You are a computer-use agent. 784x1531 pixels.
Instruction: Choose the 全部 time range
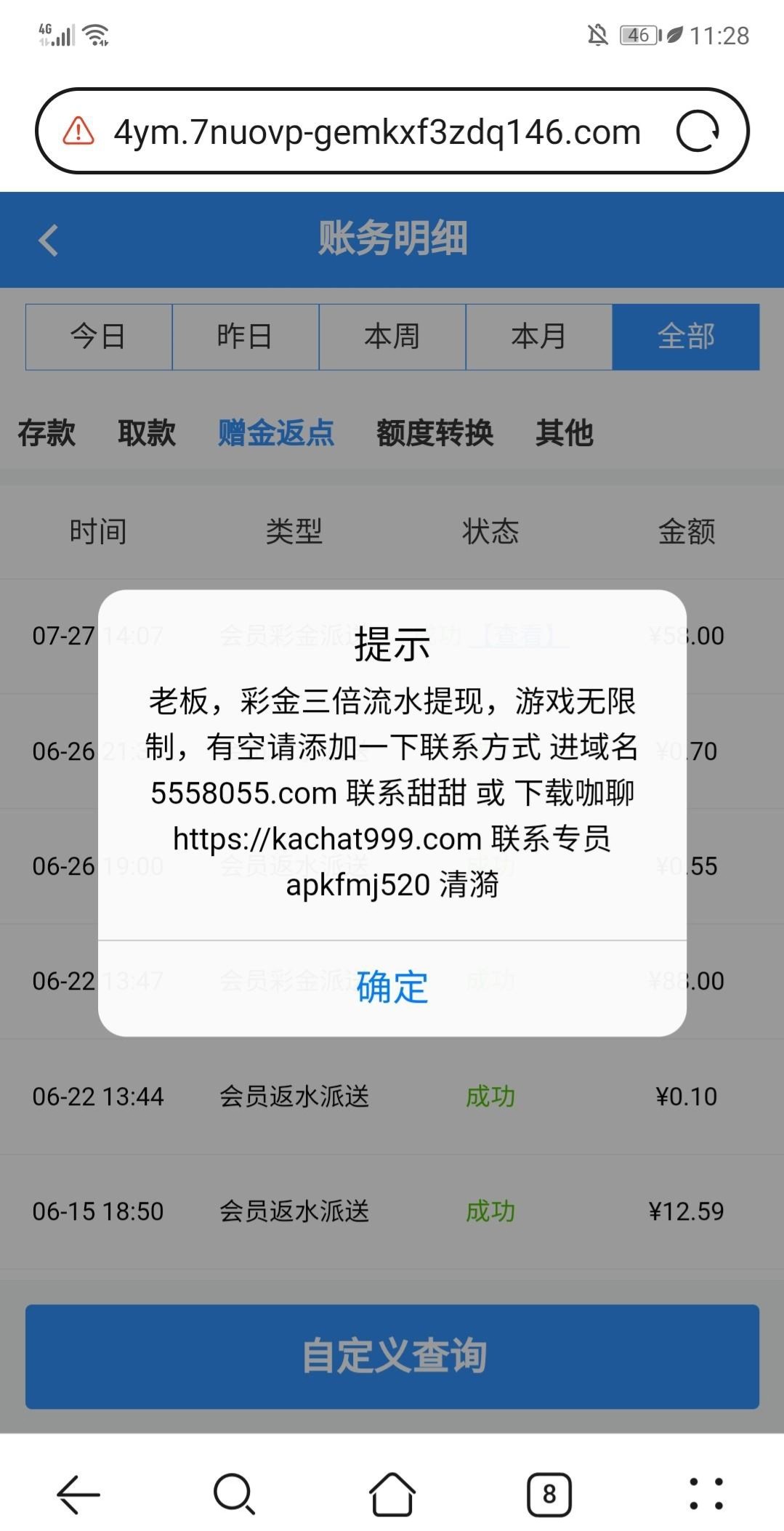(x=686, y=336)
